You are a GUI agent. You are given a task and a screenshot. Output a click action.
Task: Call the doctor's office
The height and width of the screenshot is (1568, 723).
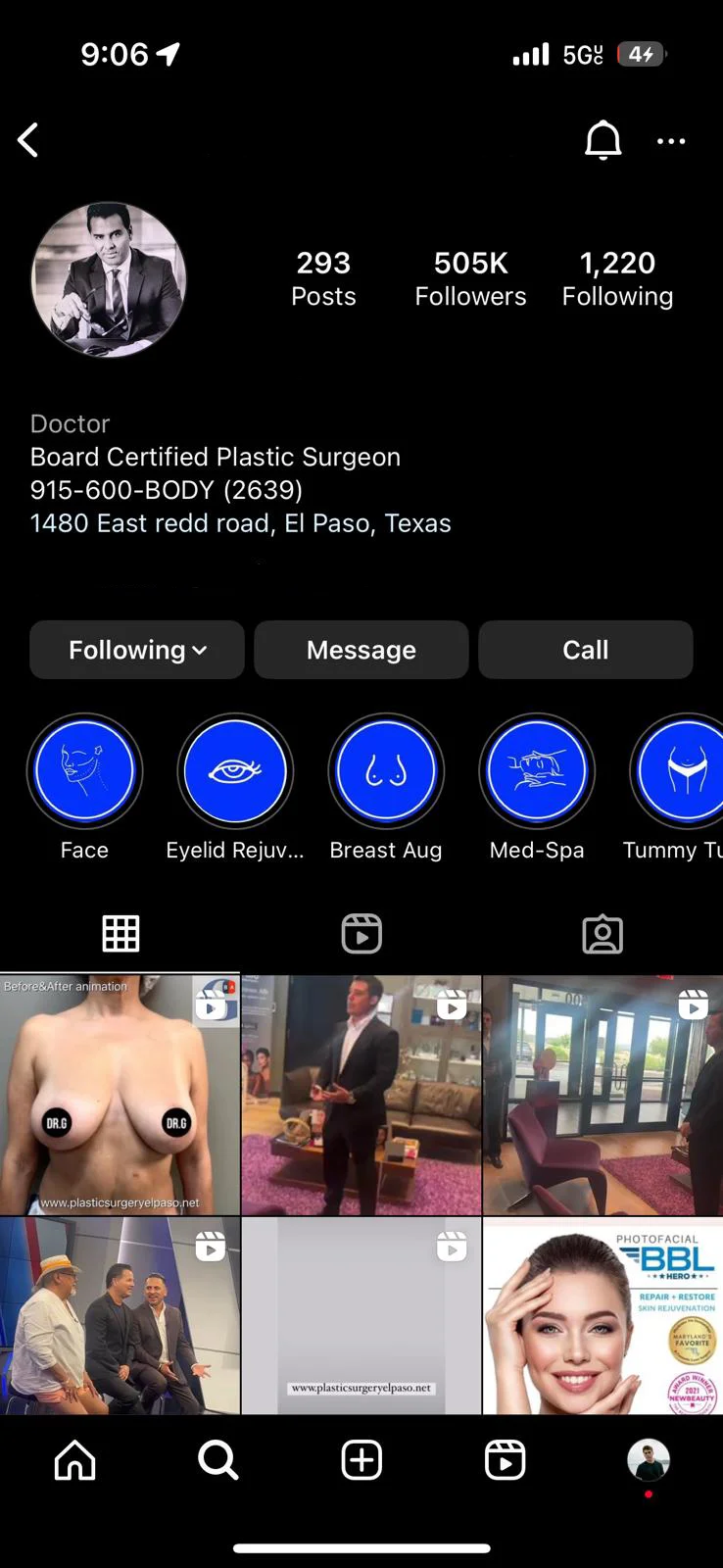(x=585, y=650)
